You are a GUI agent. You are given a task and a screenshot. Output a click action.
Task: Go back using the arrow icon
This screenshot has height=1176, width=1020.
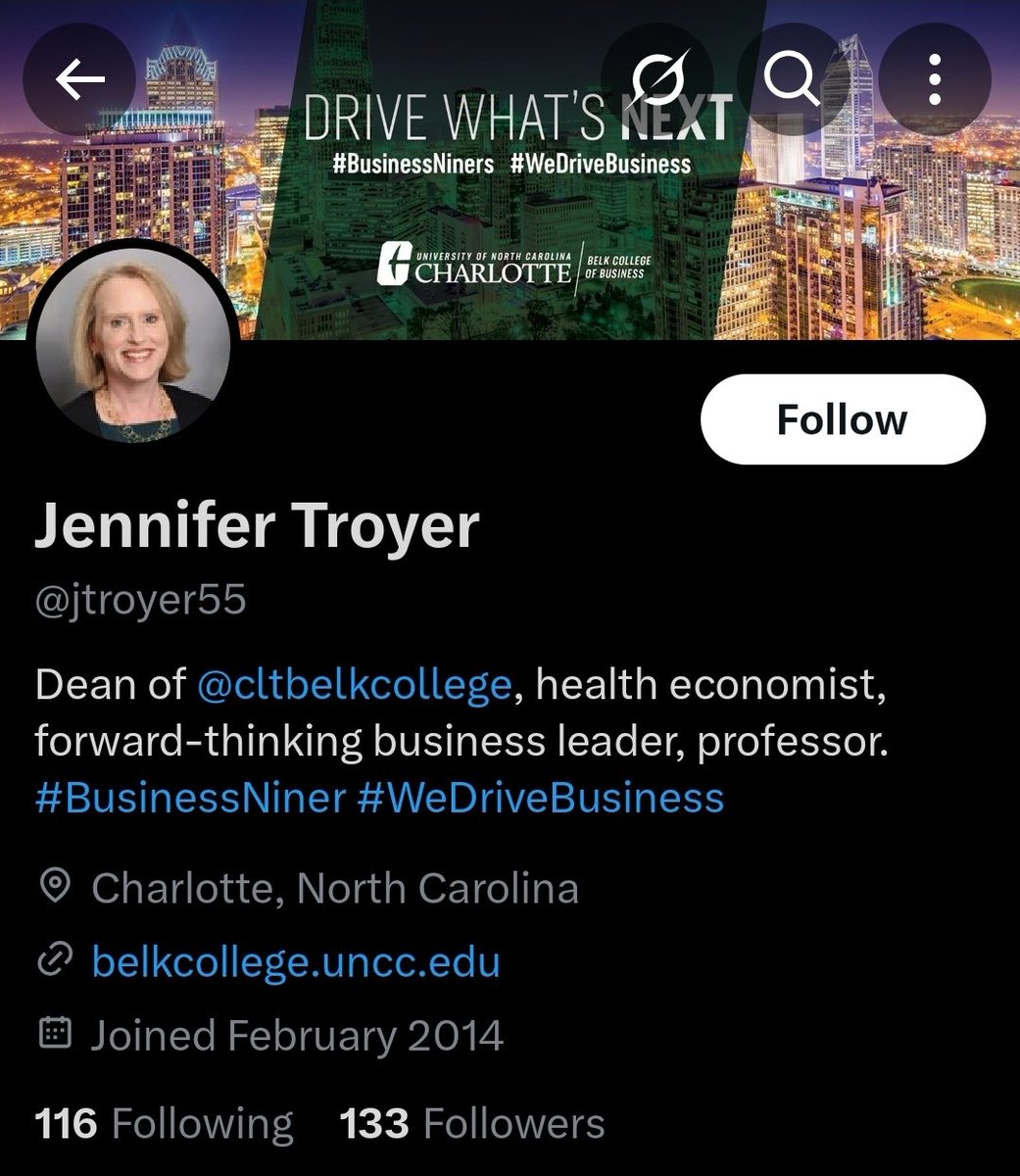tap(80, 79)
